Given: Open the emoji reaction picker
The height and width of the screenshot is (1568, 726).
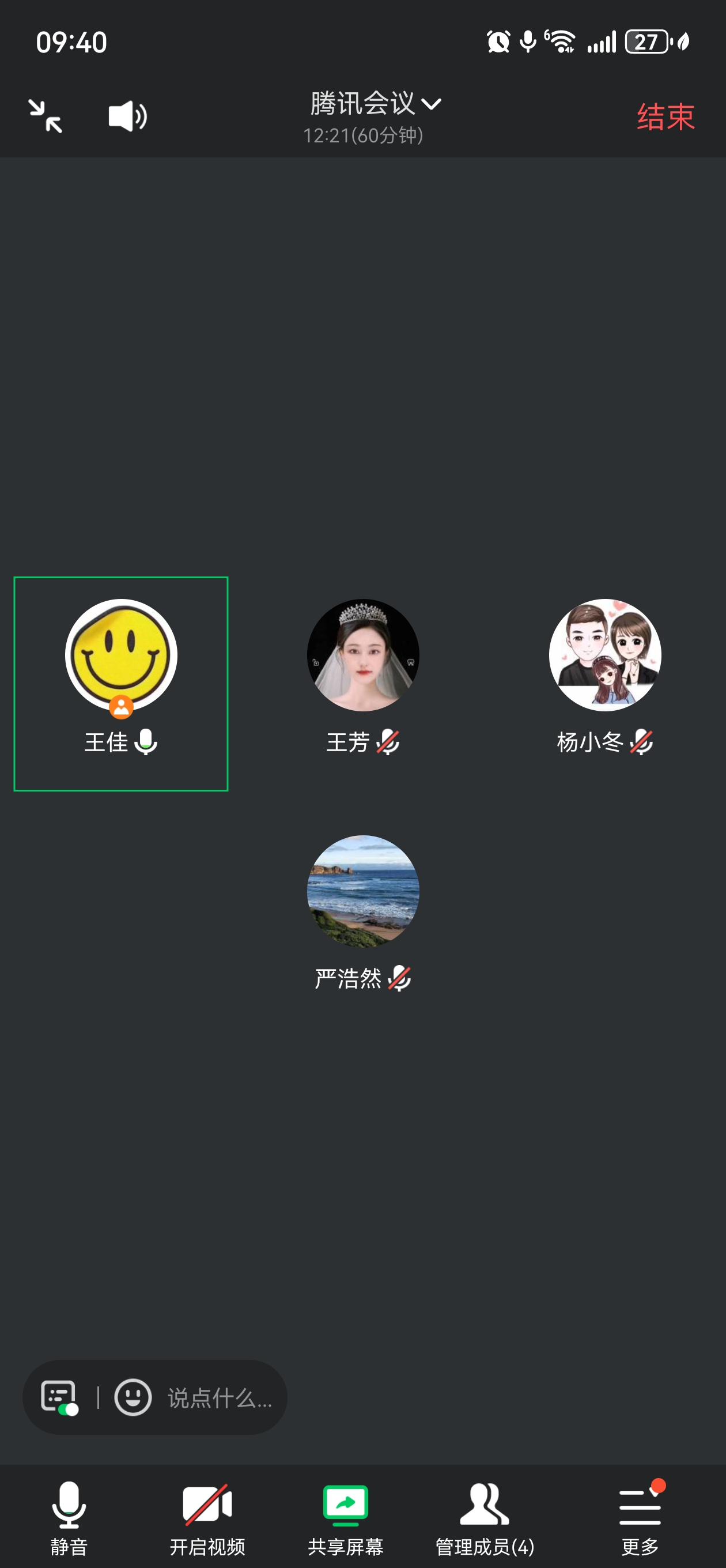Looking at the screenshot, I should pyautogui.click(x=133, y=1397).
